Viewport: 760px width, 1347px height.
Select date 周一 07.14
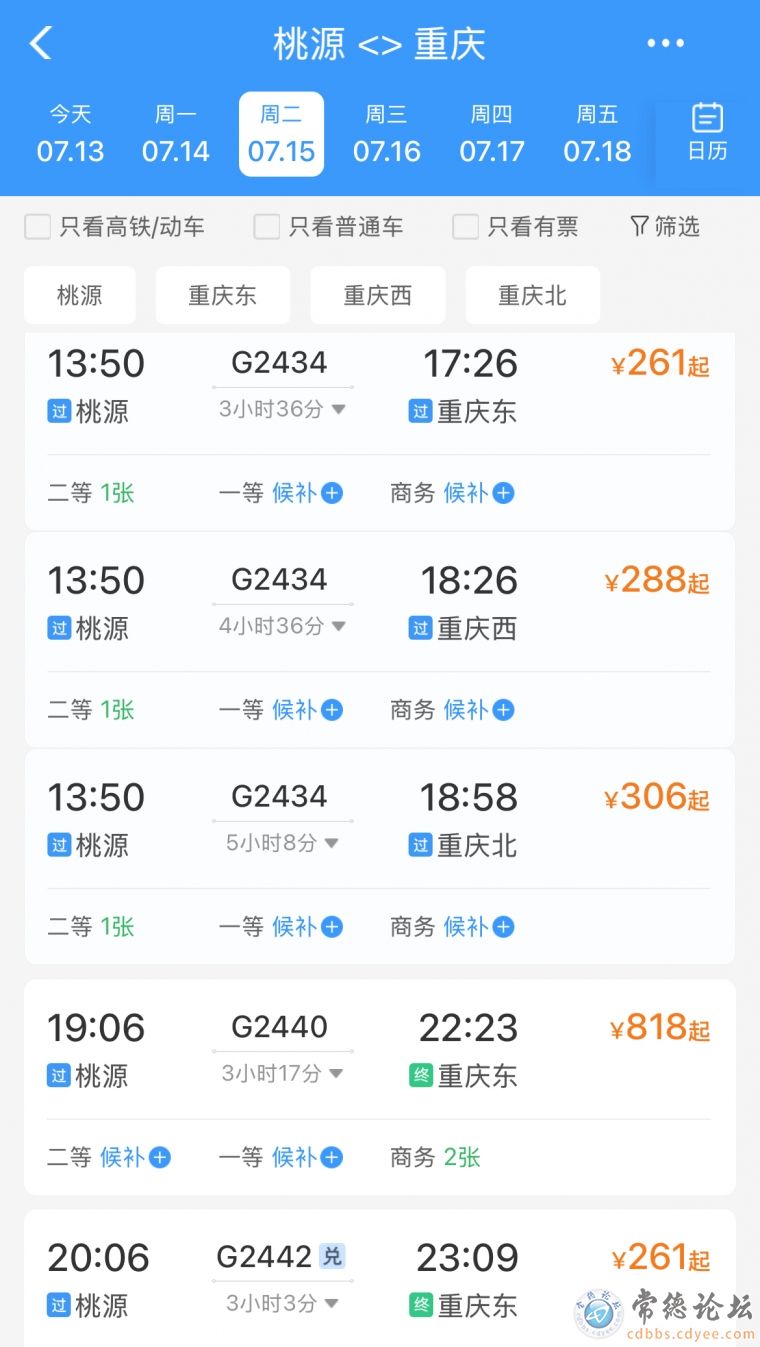point(176,134)
